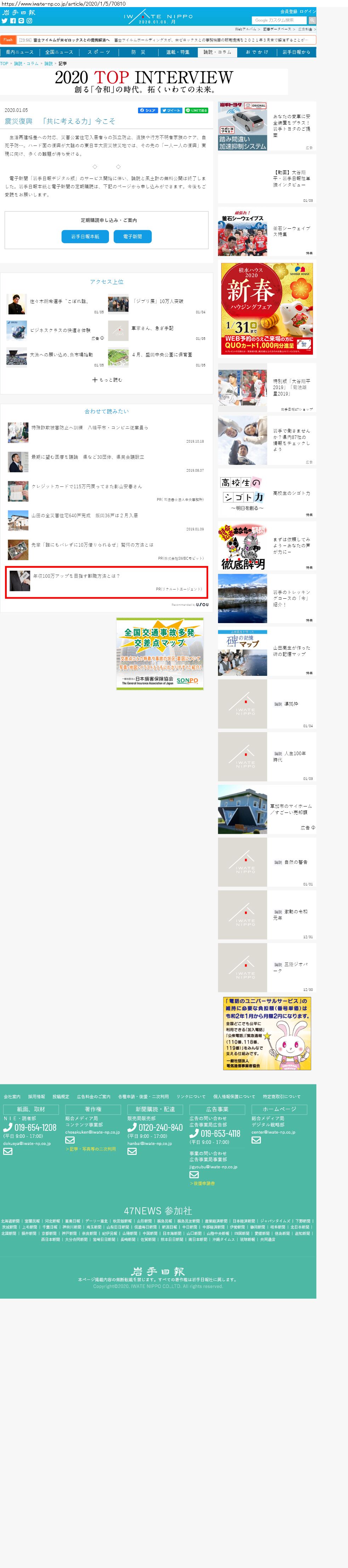This screenshot has width=348, height=1568.
Task: Open the 高校生のシゴト力 card
Action: point(267,494)
